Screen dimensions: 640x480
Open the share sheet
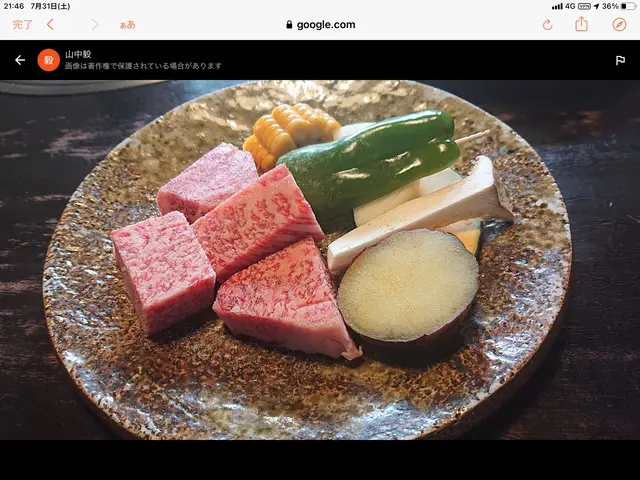[x=582, y=24]
